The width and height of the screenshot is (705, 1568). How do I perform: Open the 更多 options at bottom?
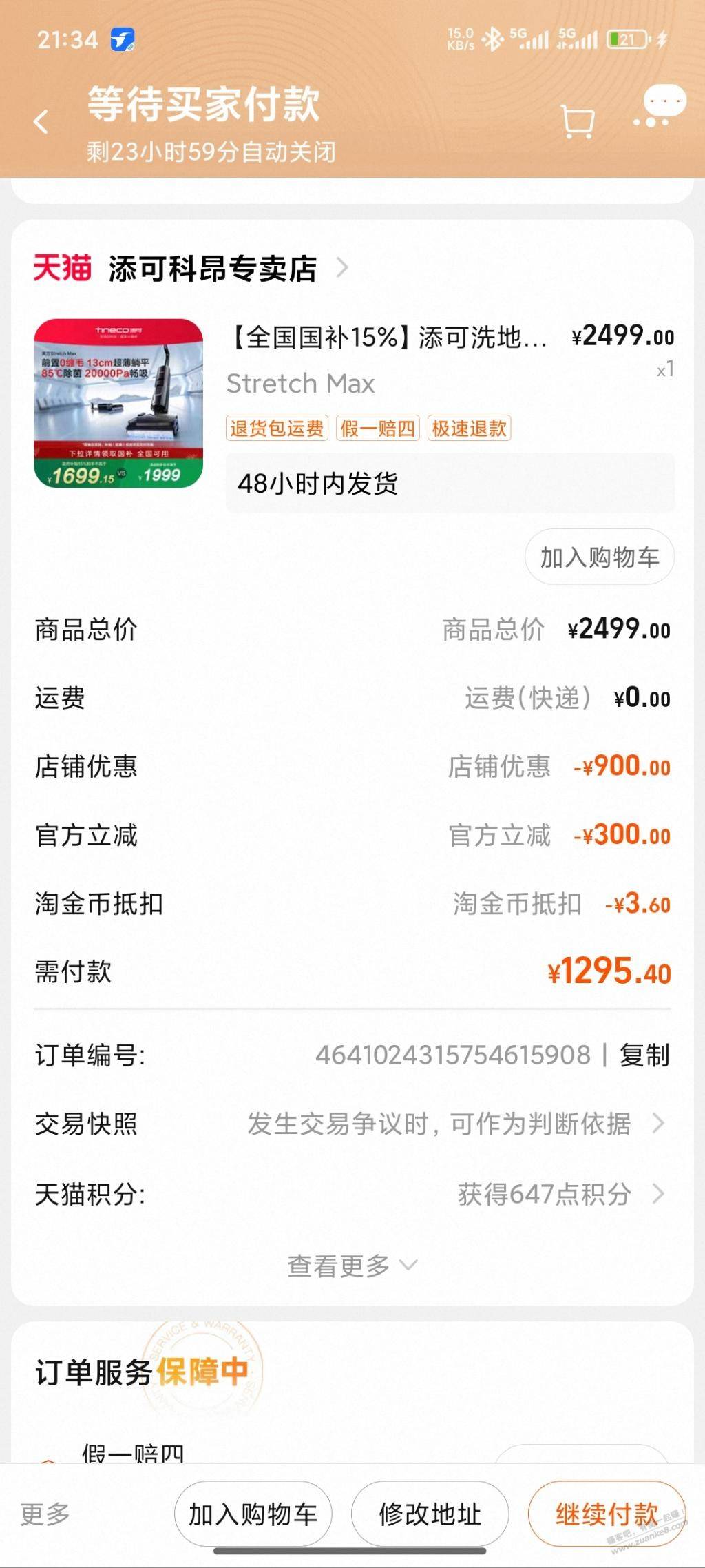(x=45, y=1514)
